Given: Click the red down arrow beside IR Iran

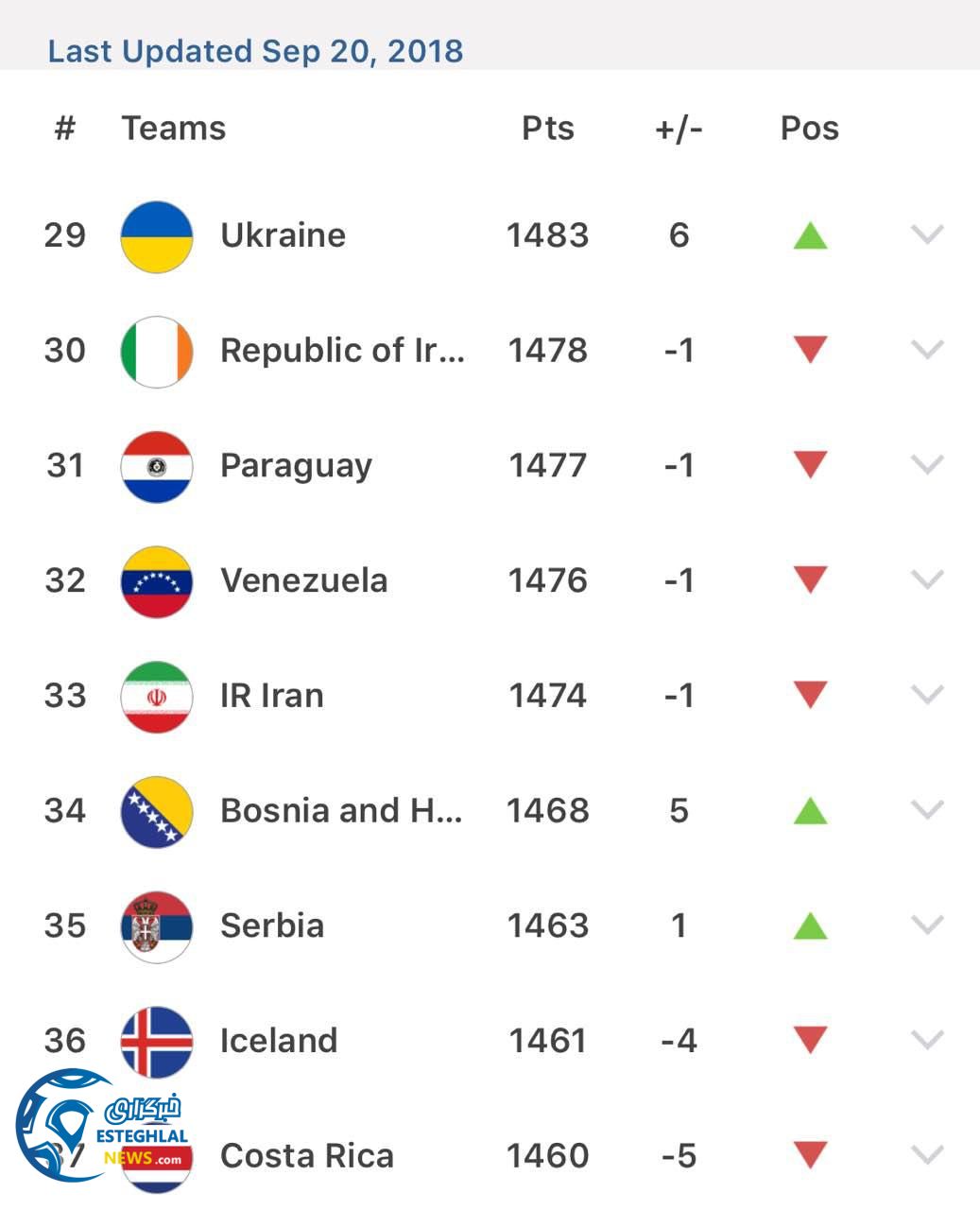Looking at the screenshot, I should click(811, 695).
